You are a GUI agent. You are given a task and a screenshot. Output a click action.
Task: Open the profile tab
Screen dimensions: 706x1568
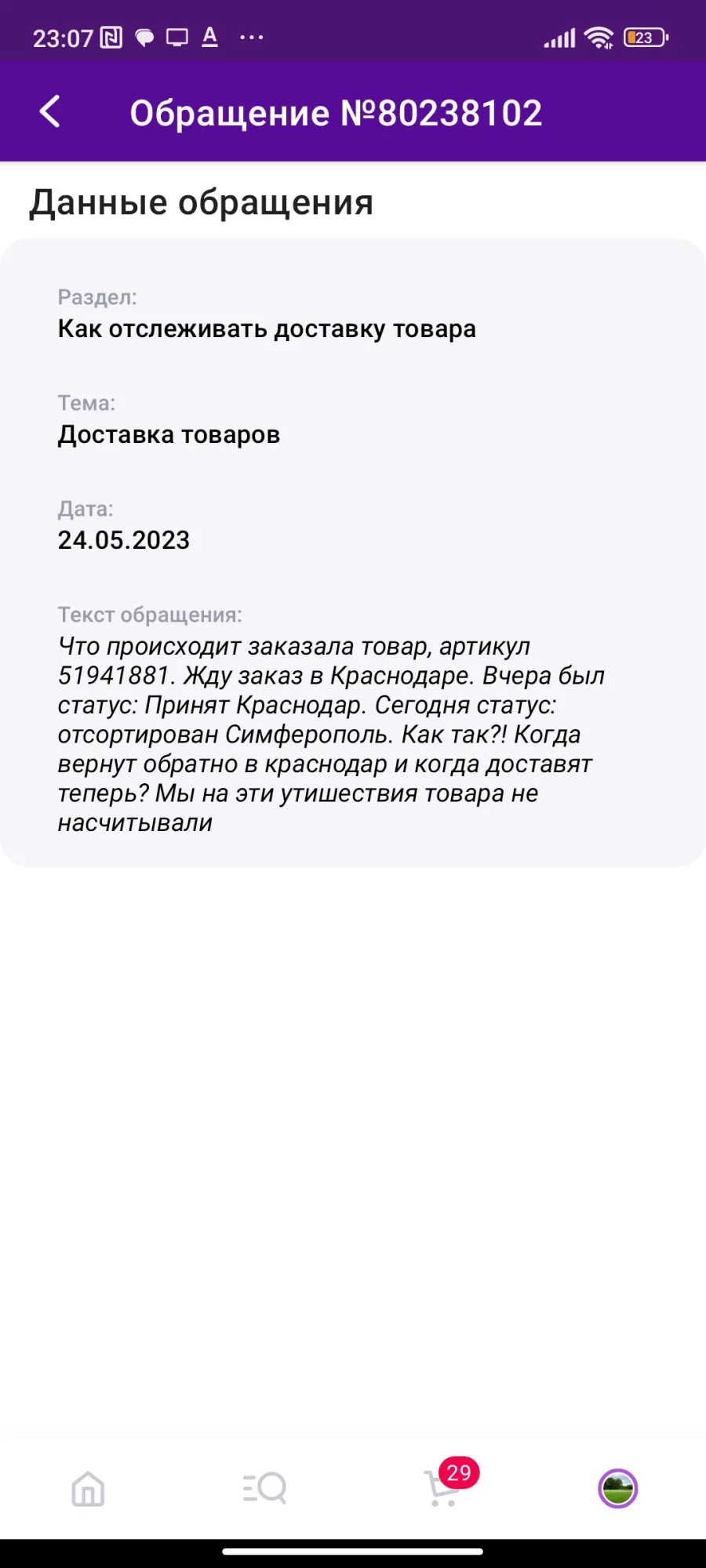[618, 1488]
